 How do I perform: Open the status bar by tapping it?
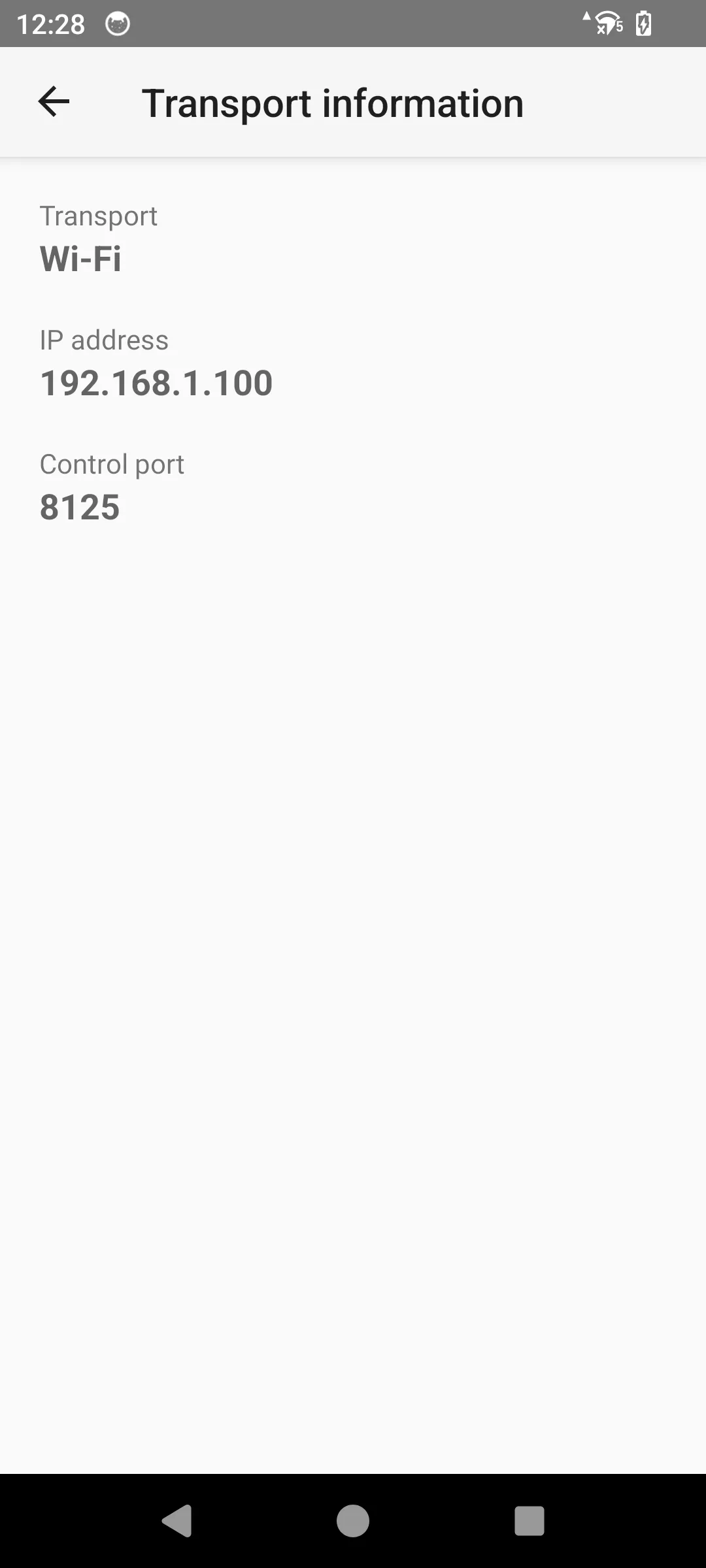click(353, 24)
